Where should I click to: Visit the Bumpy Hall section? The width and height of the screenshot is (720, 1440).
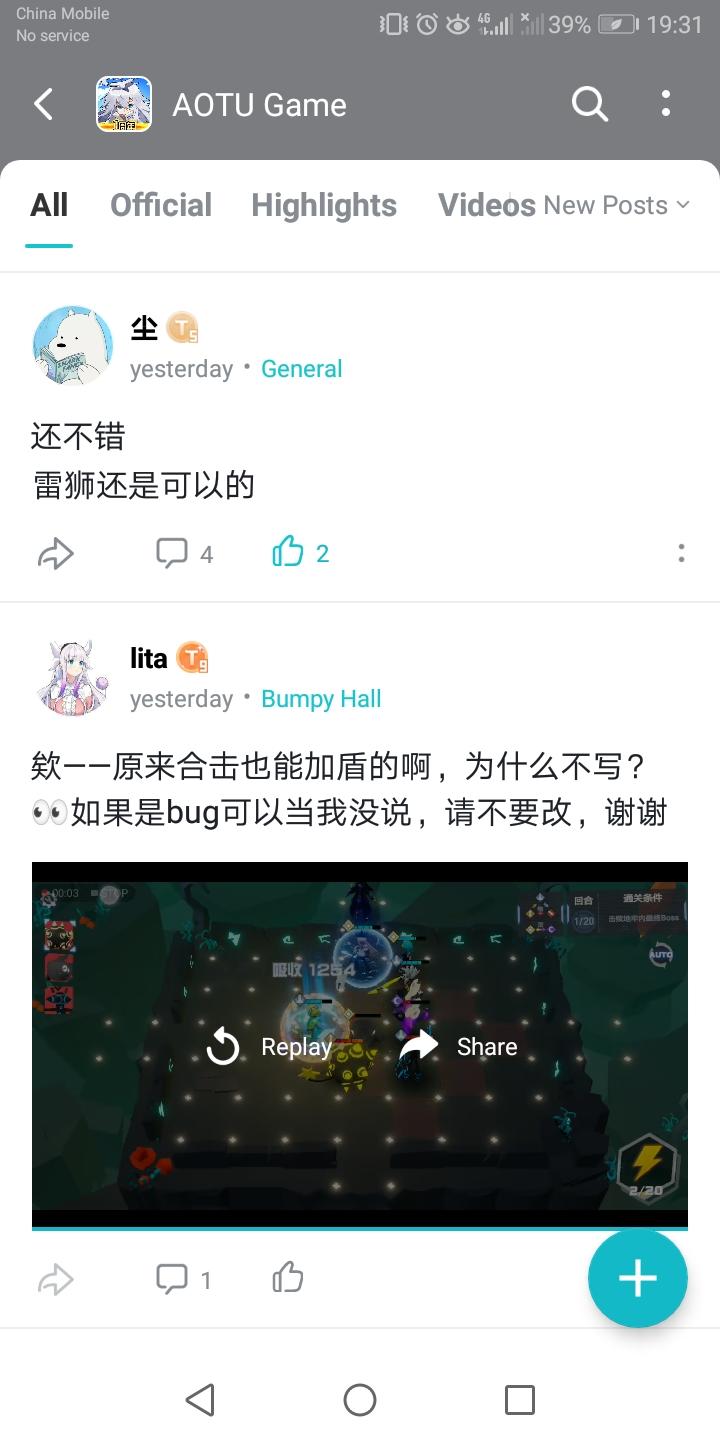(x=321, y=698)
